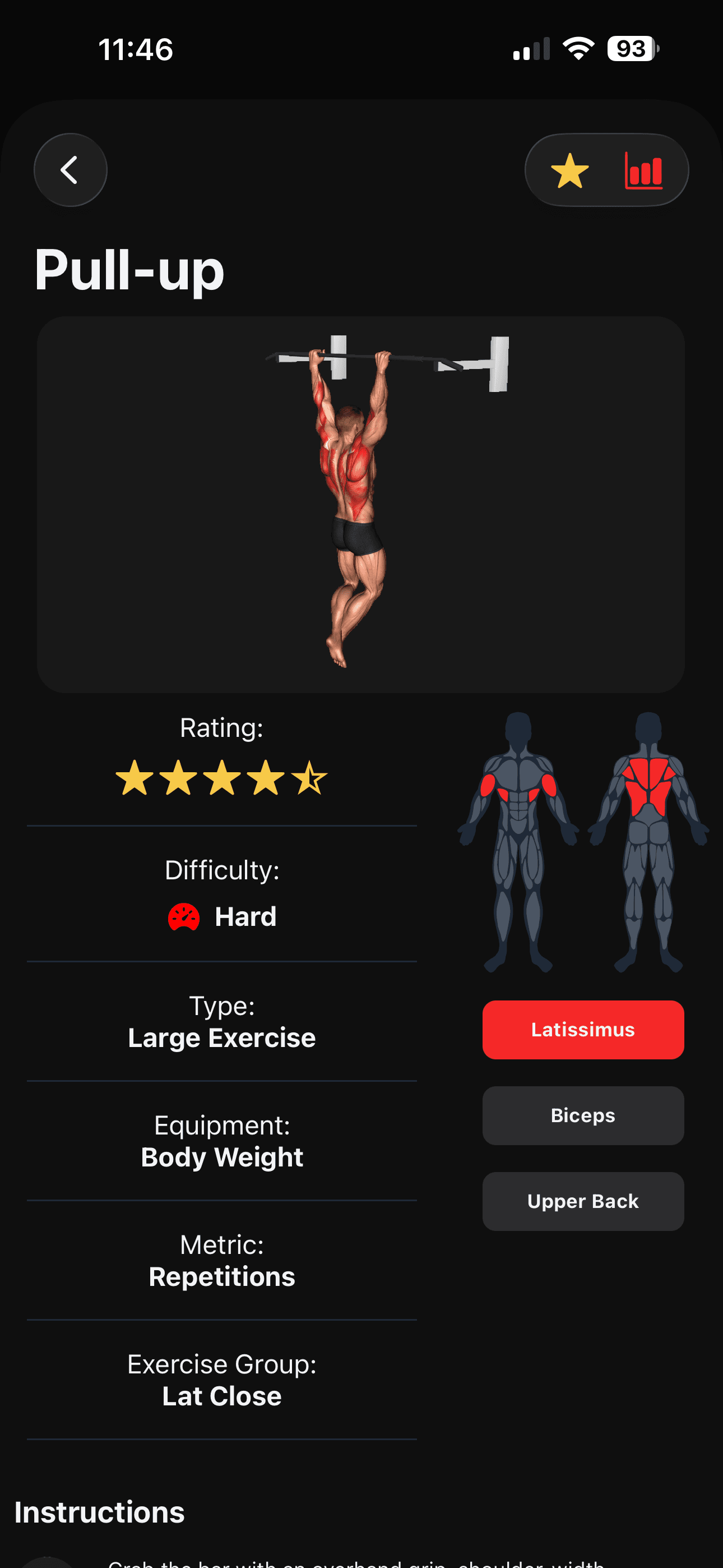The height and width of the screenshot is (1568, 723).
Task: Tap the pull-up exercise animation image
Action: tap(361, 505)
